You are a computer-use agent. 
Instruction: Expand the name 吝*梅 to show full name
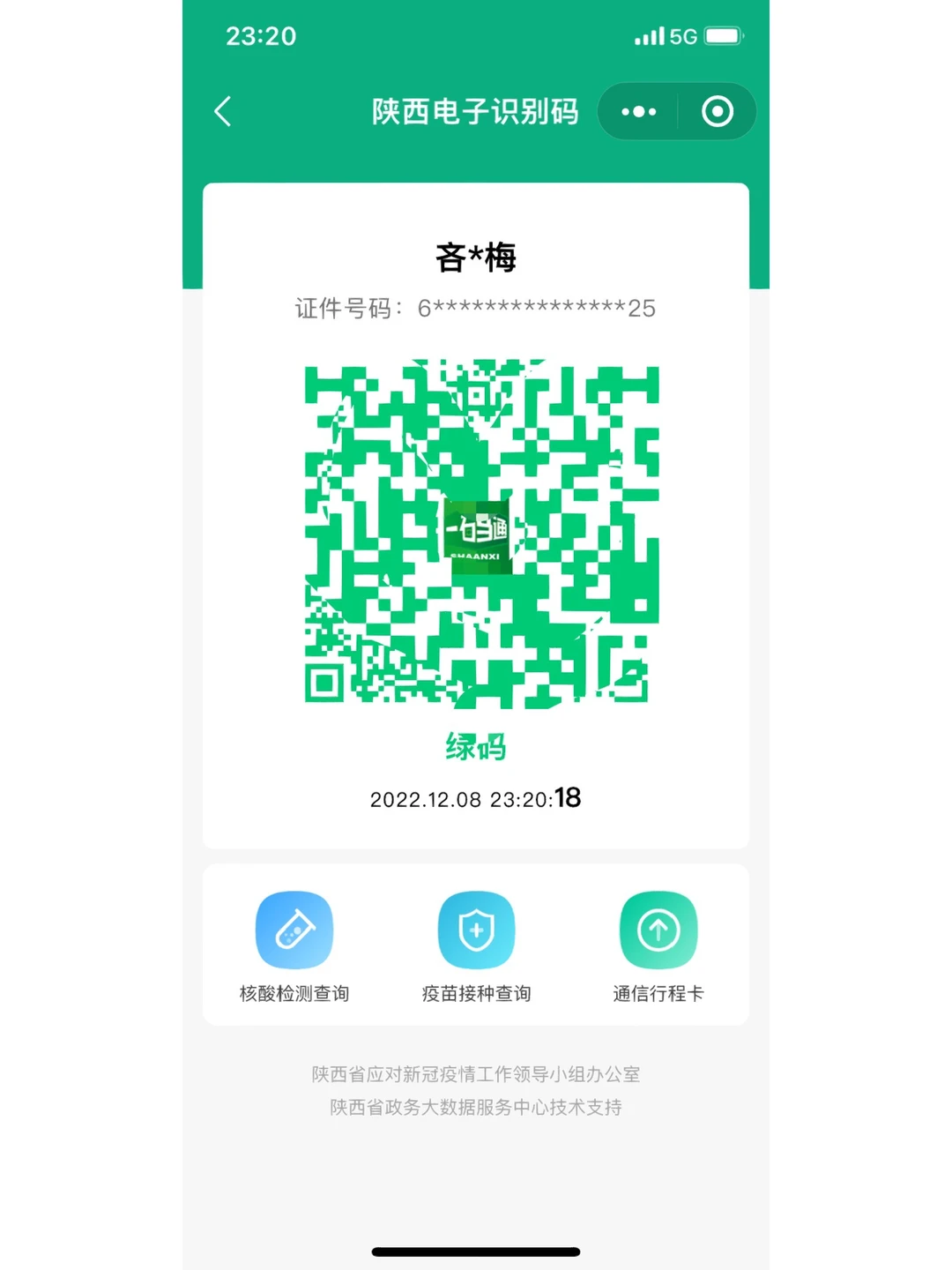(x=476, y=257)
